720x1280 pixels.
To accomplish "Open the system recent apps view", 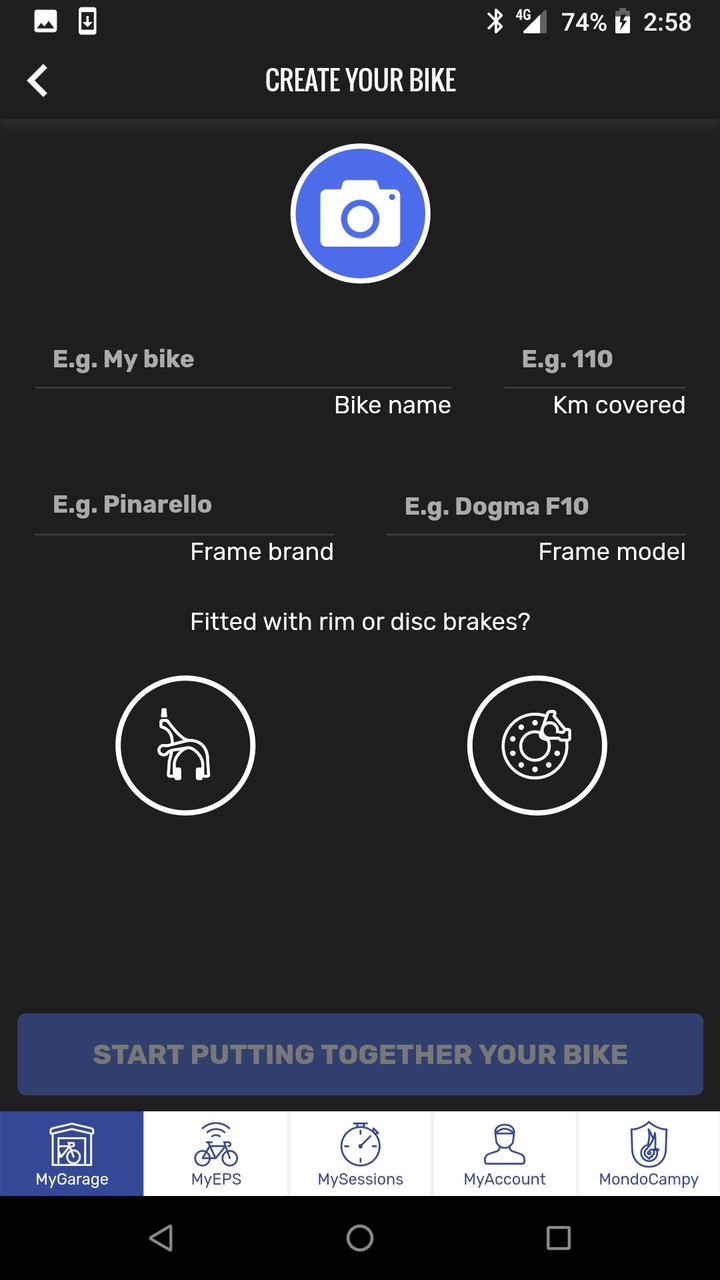I will (x=558, y=1238).
